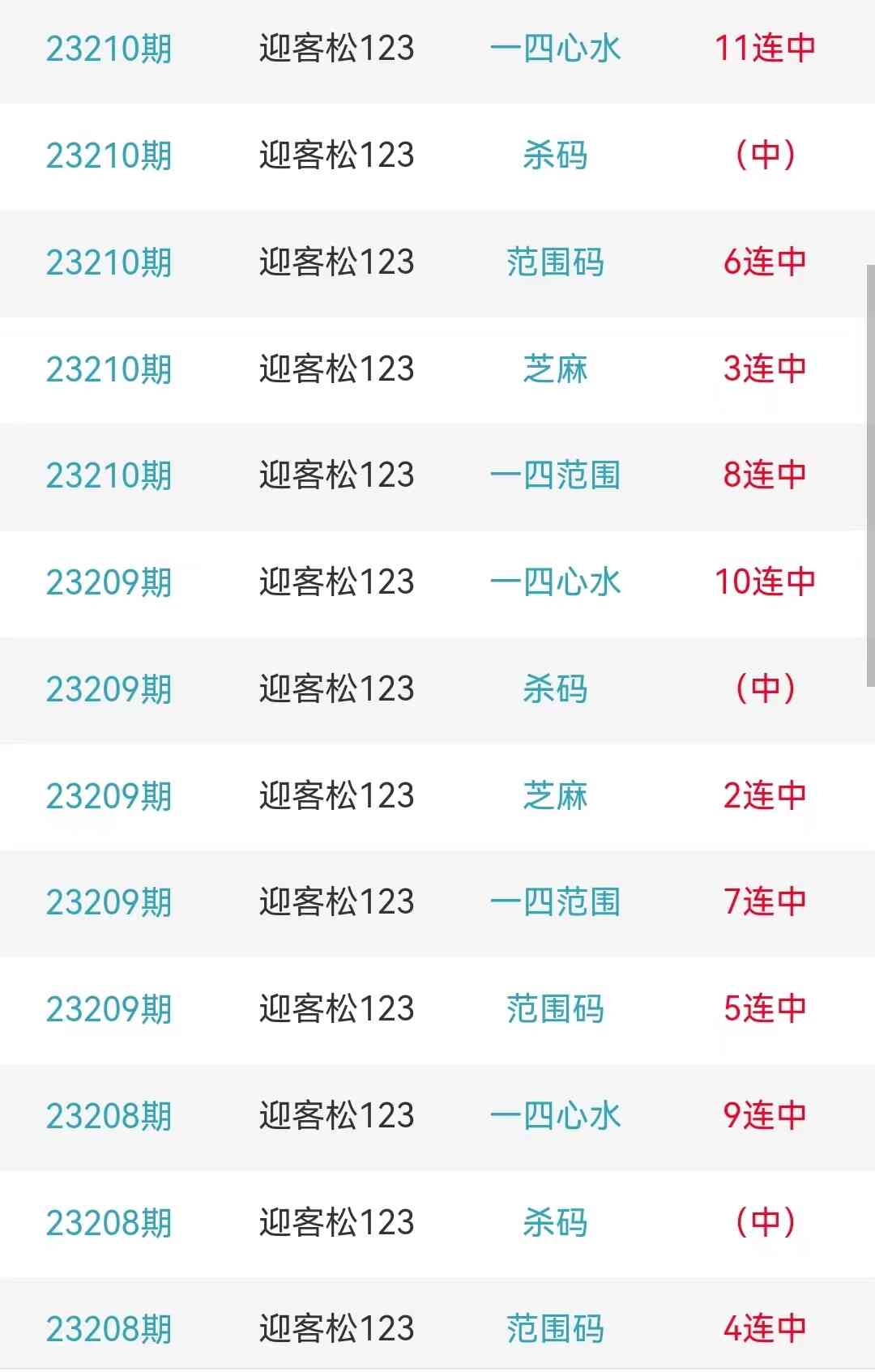875x1372 pixels.
Task: Select the 23209期 芝麻 entry
Action: coord(555,796)
